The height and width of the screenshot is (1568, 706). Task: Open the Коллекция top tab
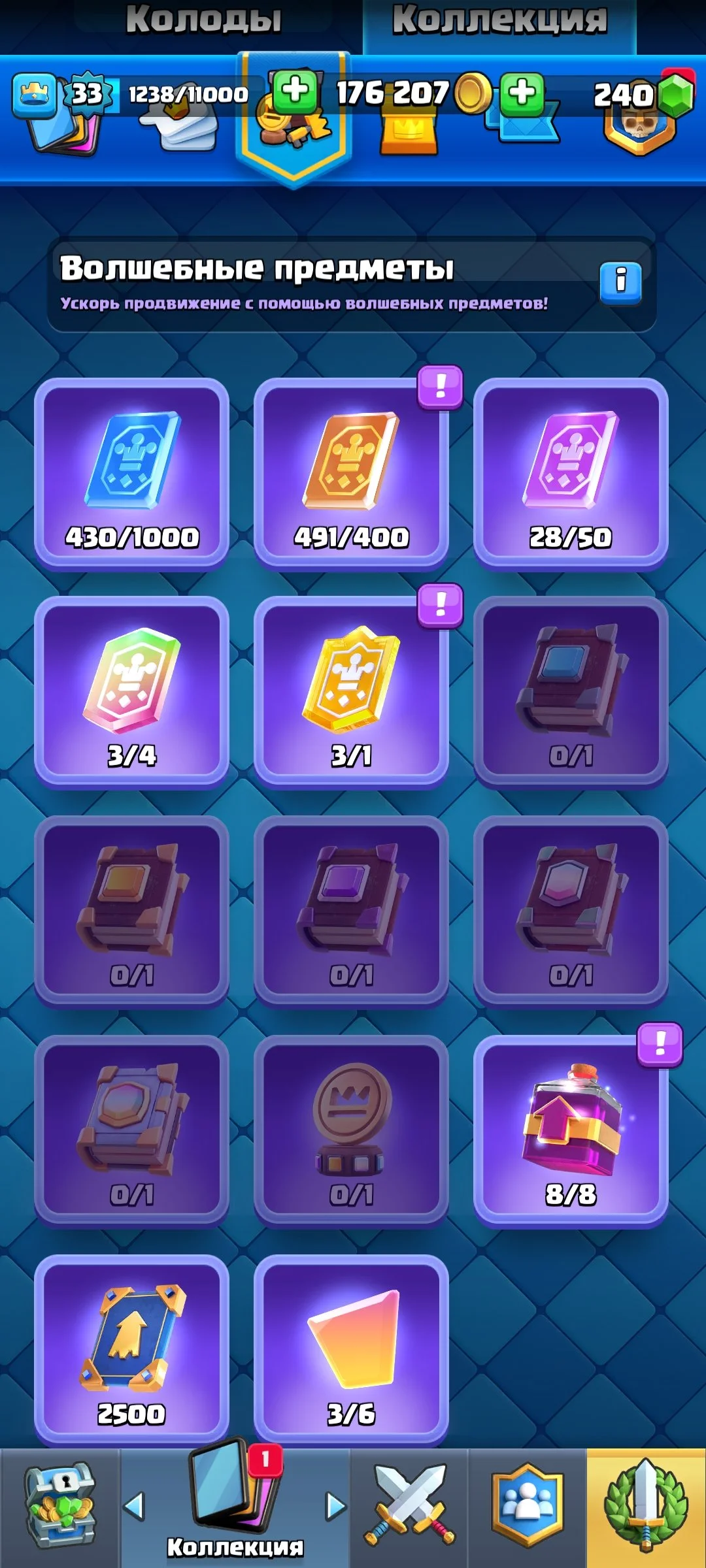coord(499,20)
